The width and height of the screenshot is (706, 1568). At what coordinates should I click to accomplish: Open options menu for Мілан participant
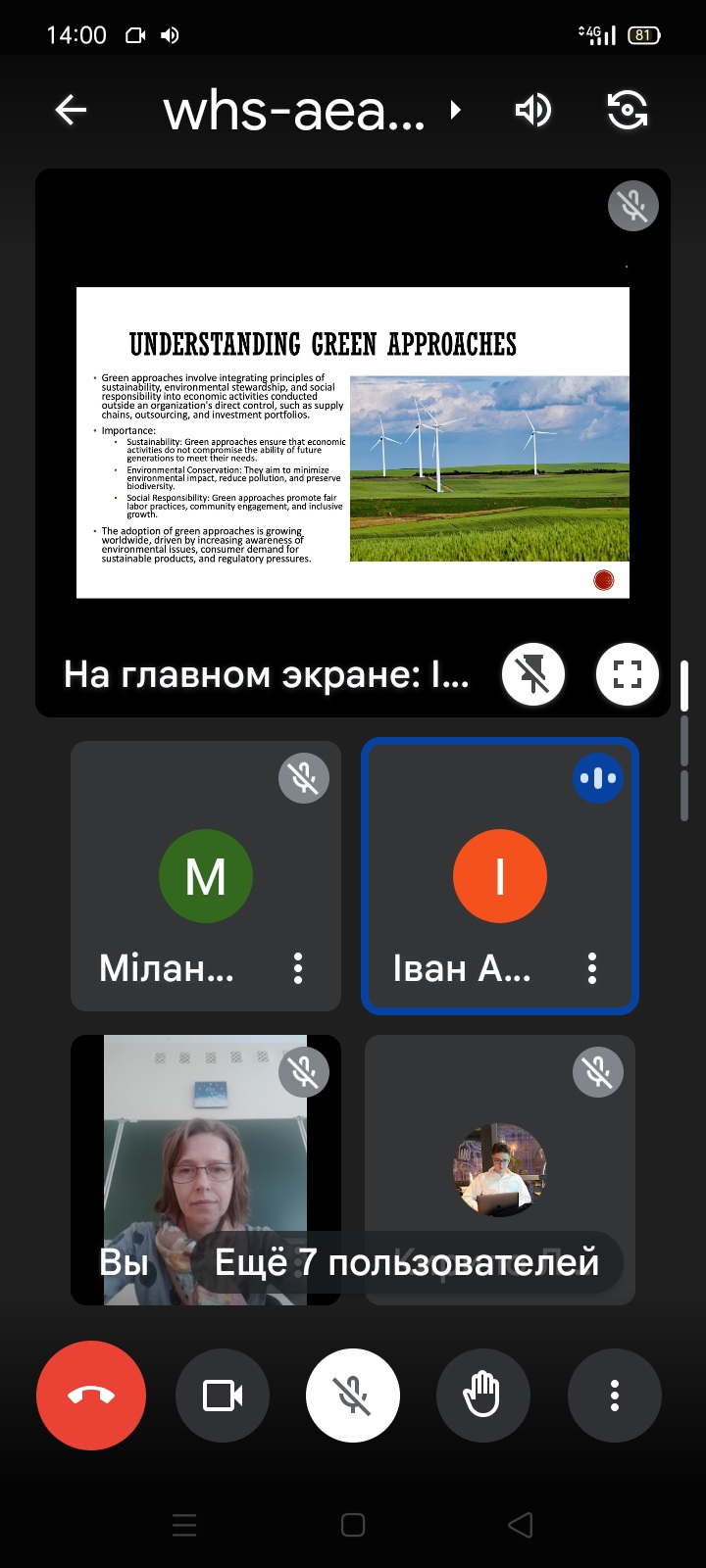point(298,968)
